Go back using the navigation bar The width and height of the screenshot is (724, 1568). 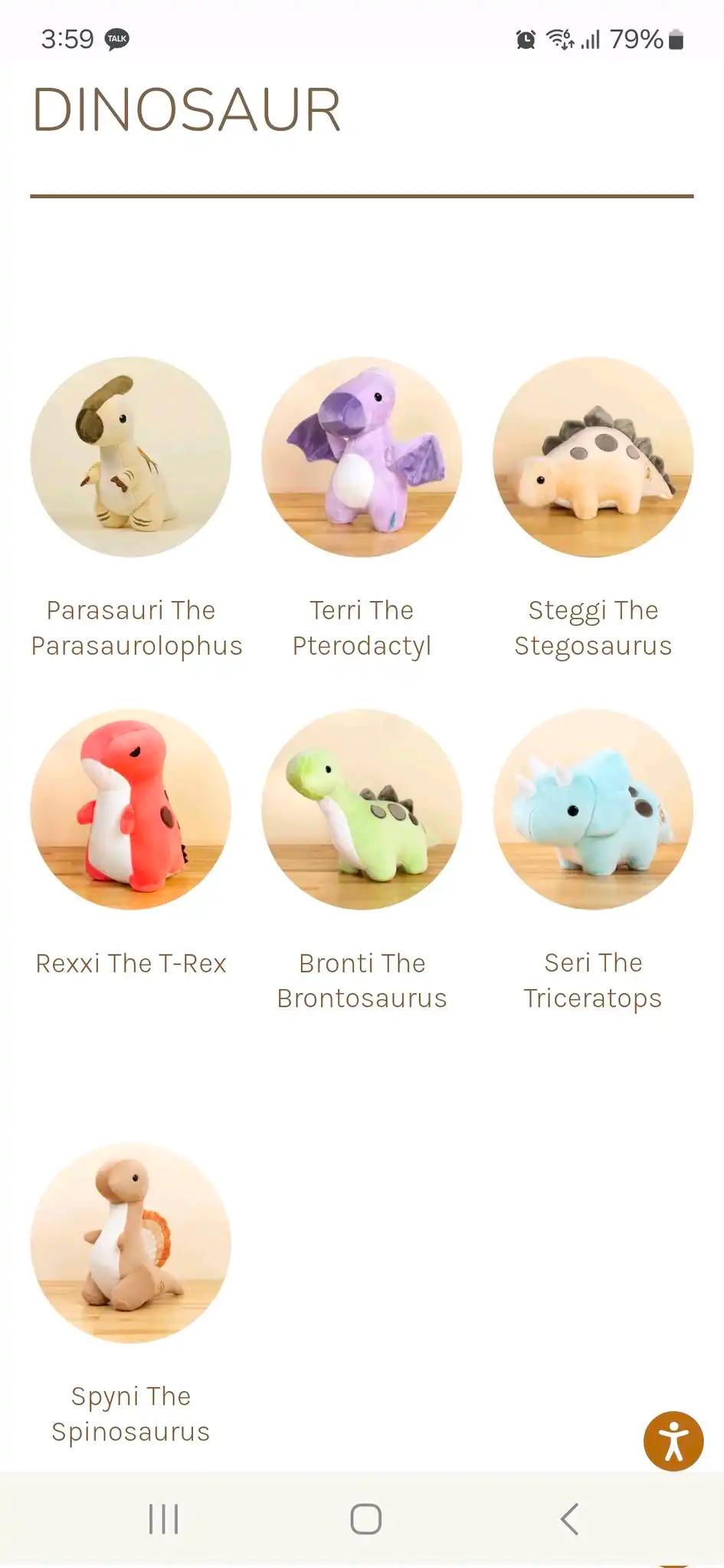coord(568,1519)
